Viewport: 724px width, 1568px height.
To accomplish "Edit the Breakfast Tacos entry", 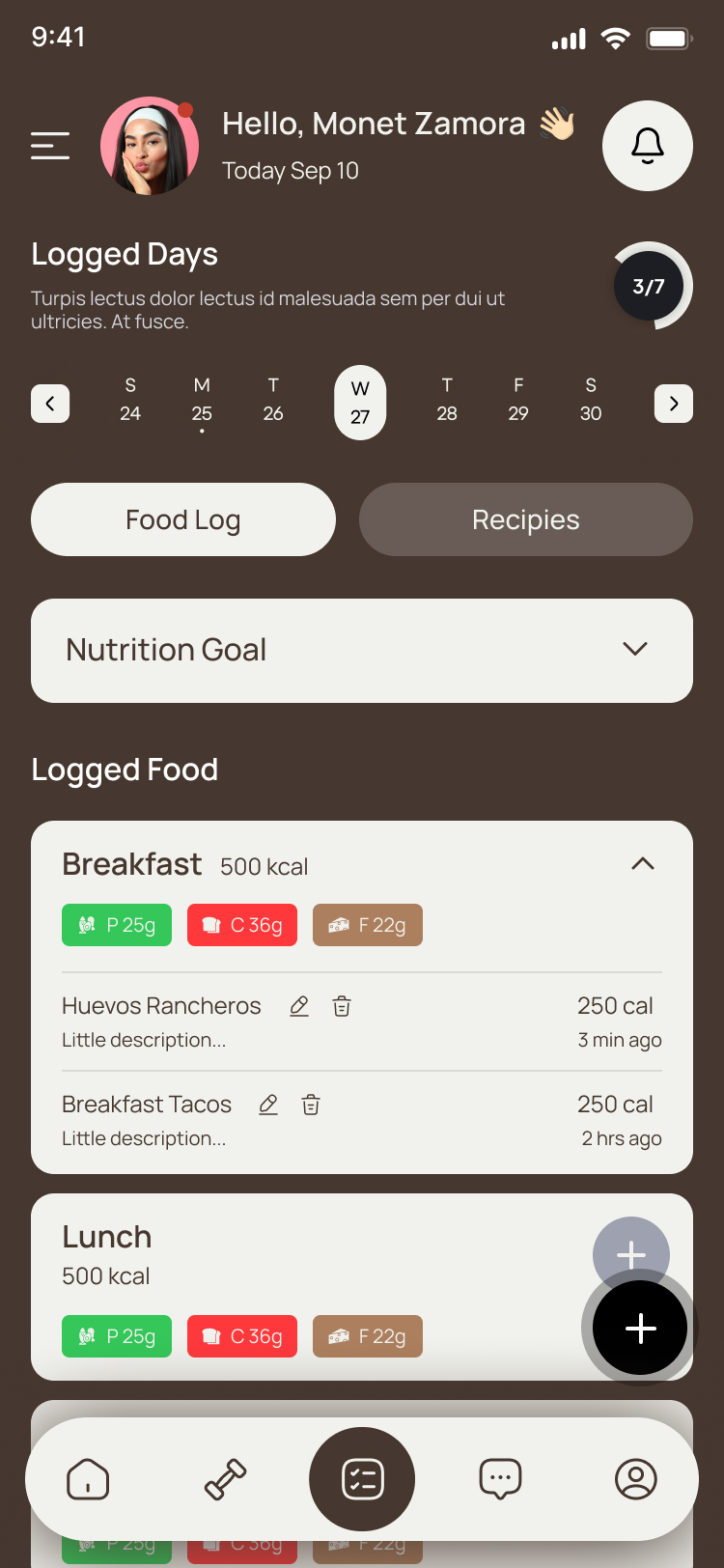I will 268,1104.
